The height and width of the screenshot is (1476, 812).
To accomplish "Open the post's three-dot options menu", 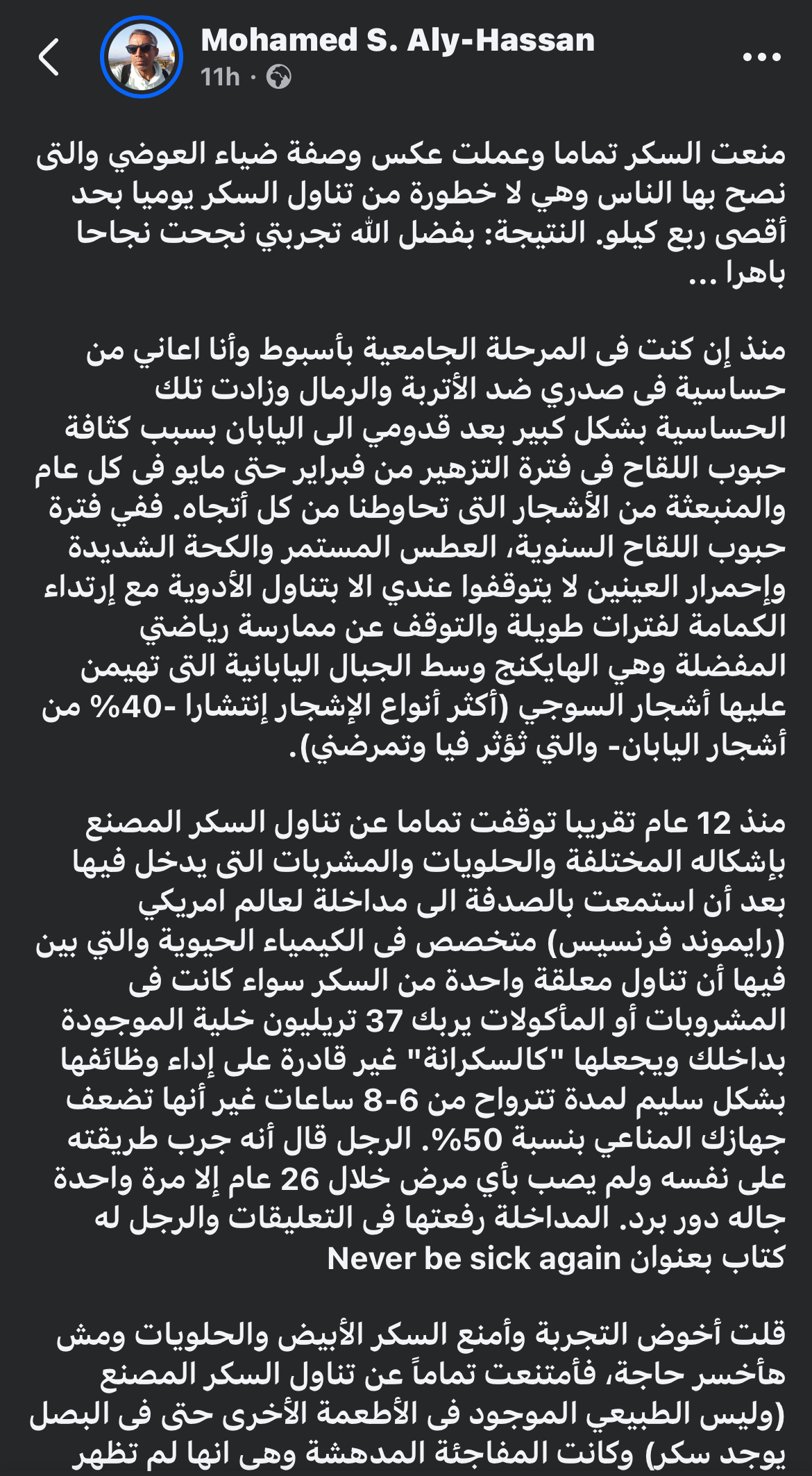I will (761, 57).
